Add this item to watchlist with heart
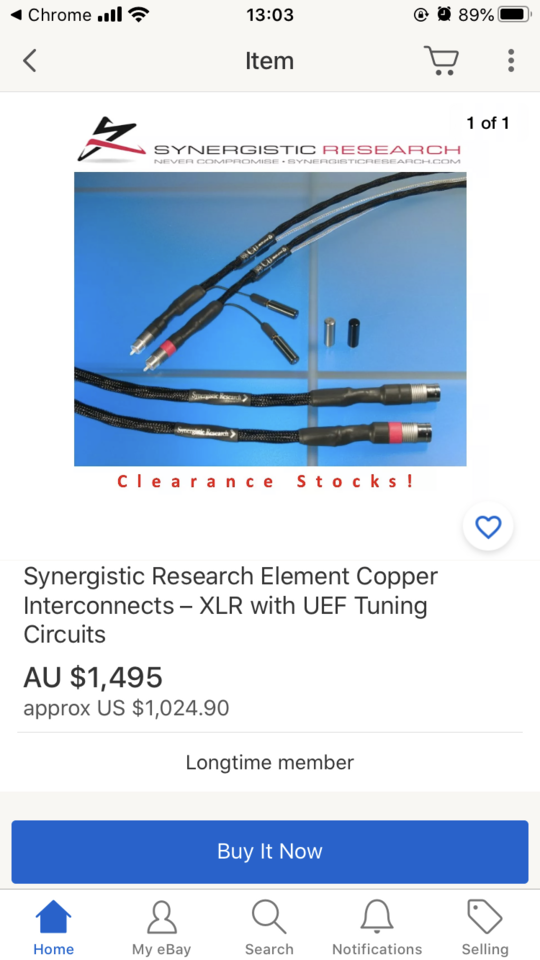 tap(488, 527)
